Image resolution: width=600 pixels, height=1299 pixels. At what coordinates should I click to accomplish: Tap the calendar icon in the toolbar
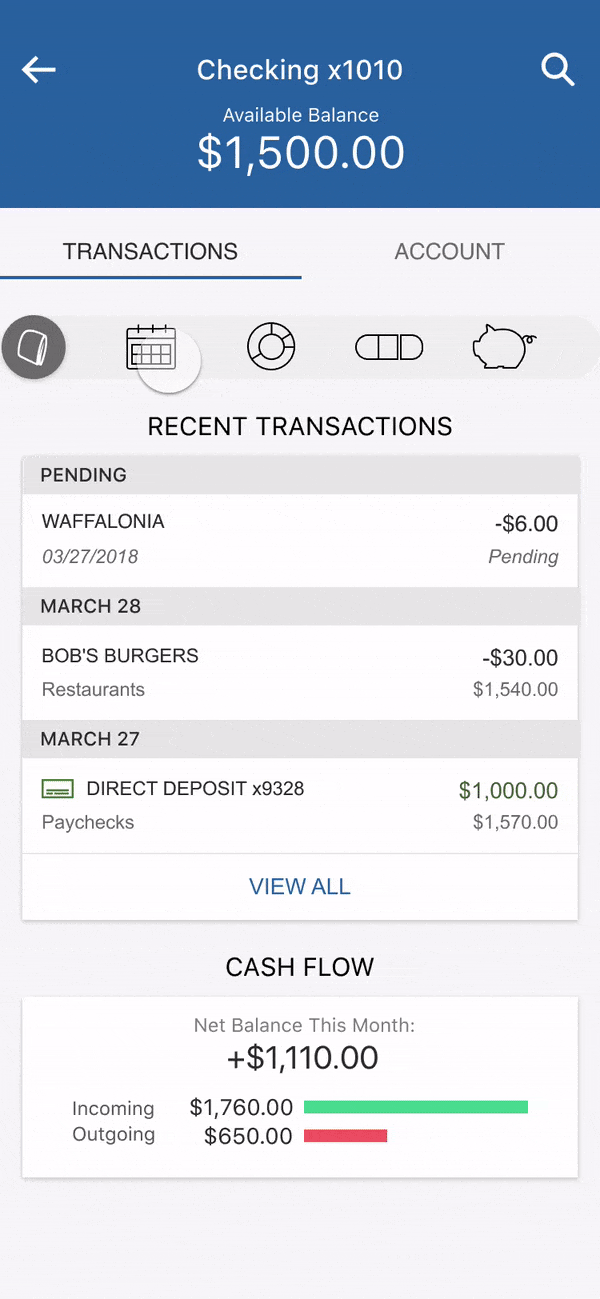(151, 347)
